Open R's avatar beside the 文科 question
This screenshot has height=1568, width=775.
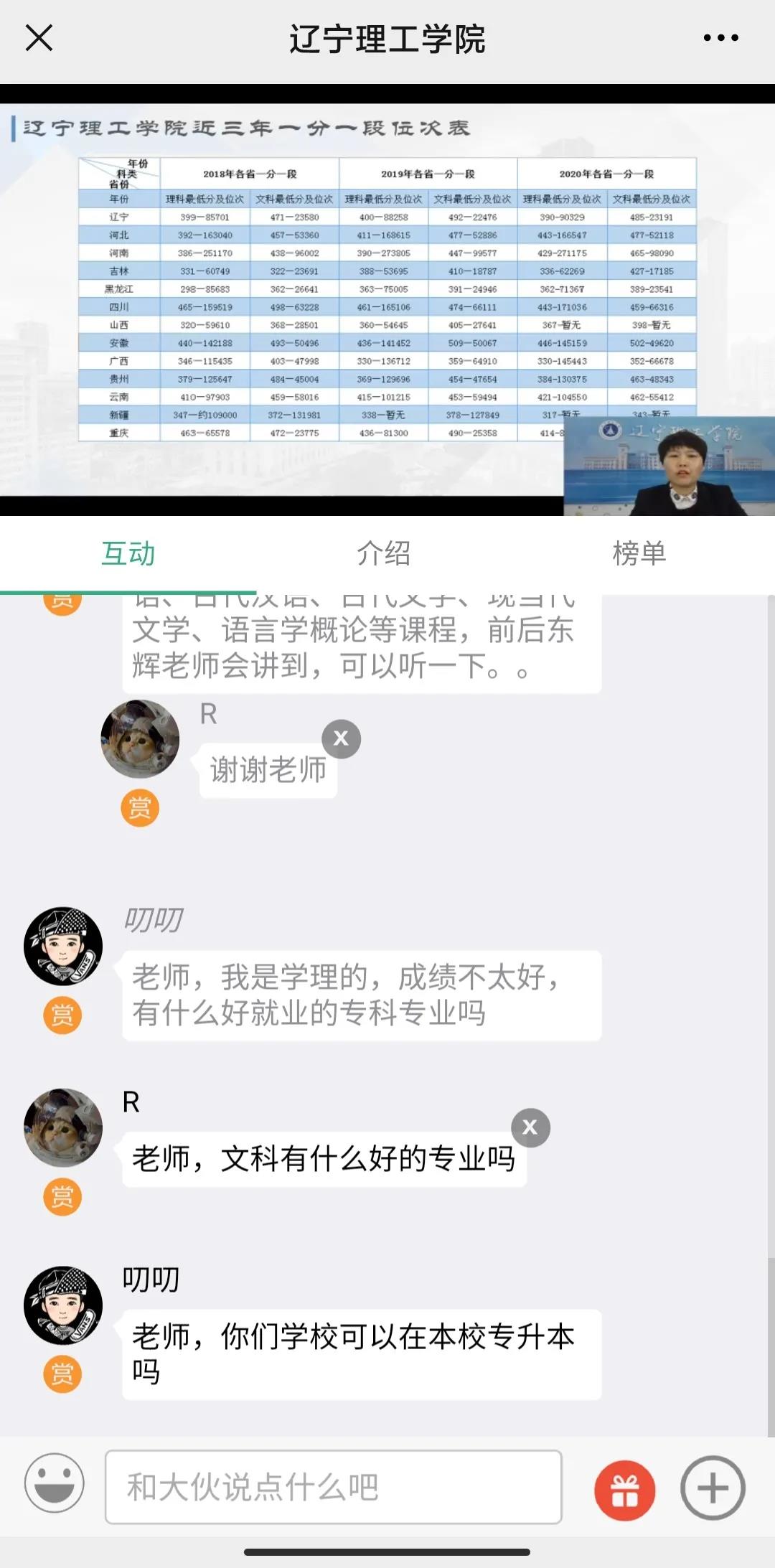point(63,1127)
